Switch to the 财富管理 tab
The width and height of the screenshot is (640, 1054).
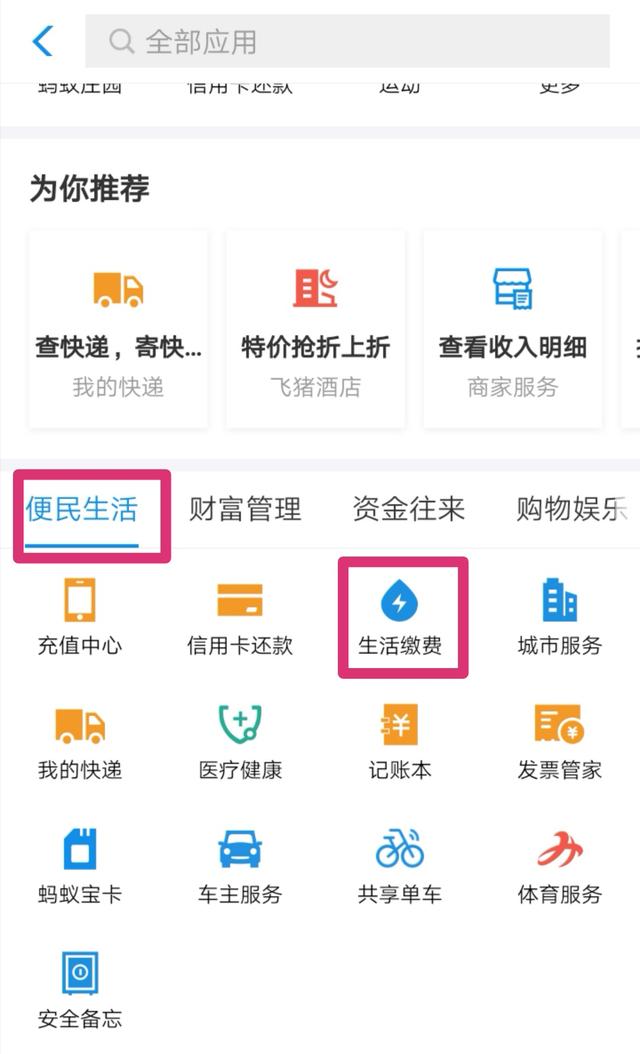(x=245, y=510)
